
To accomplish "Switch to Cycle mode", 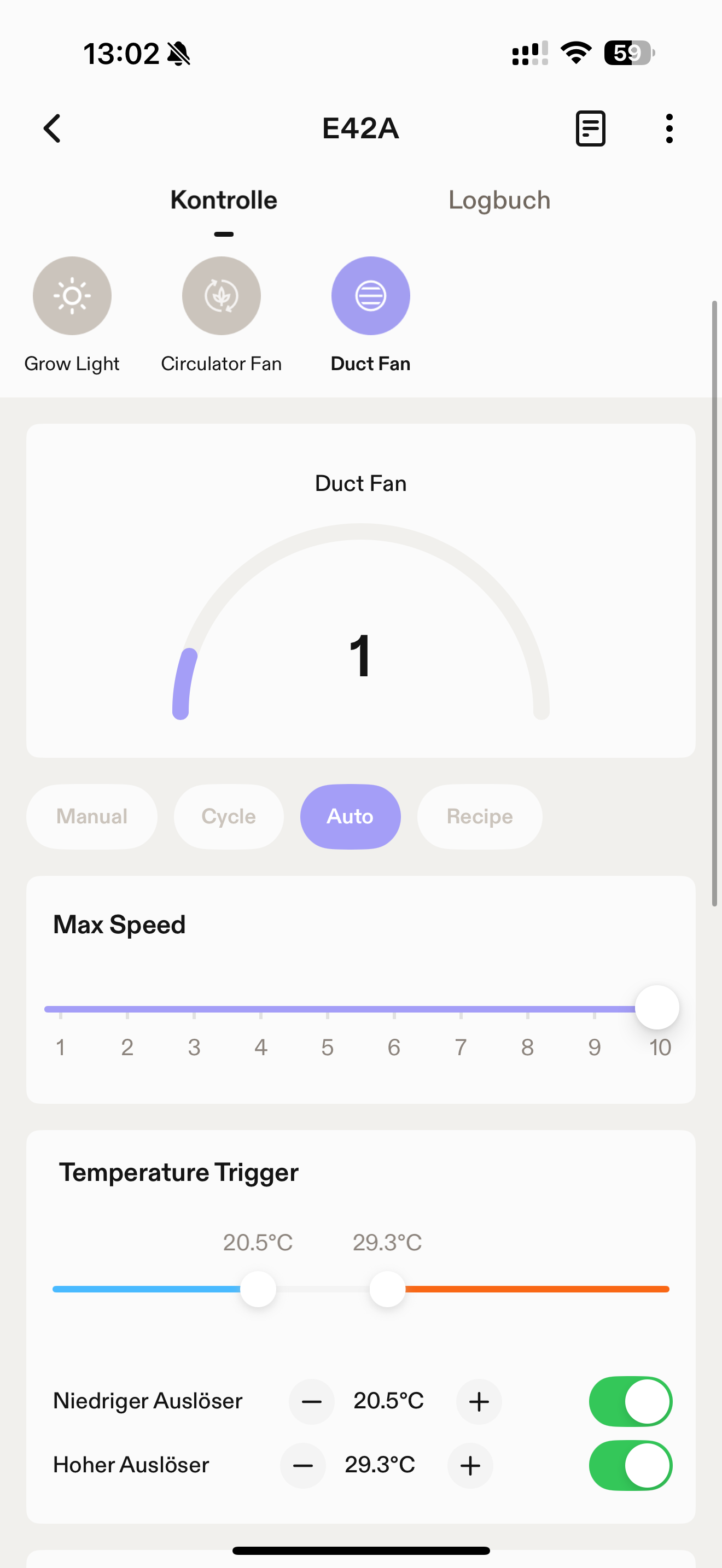I will point(228,816).
